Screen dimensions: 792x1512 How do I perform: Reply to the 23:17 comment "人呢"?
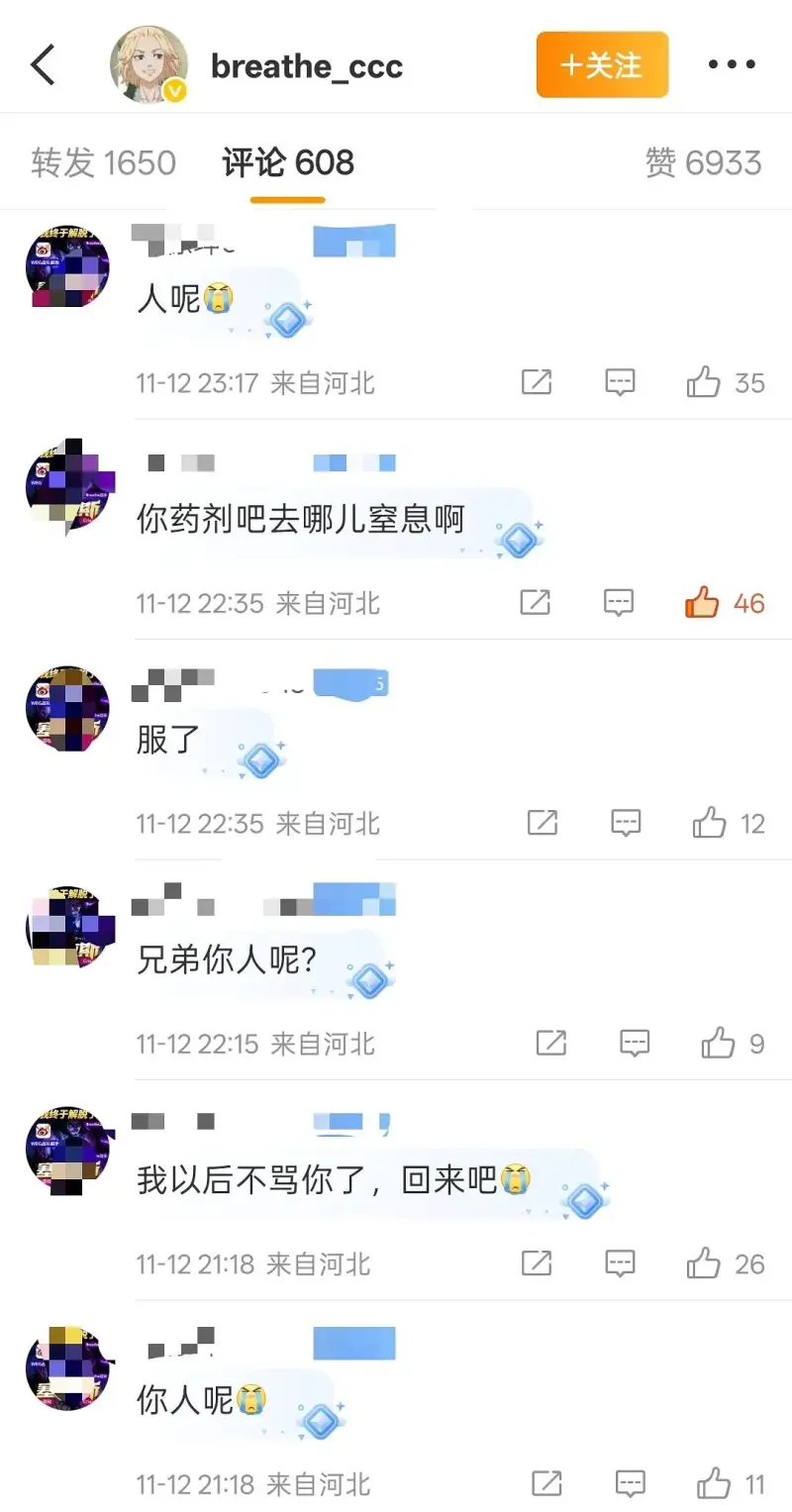tap(620, 382)
